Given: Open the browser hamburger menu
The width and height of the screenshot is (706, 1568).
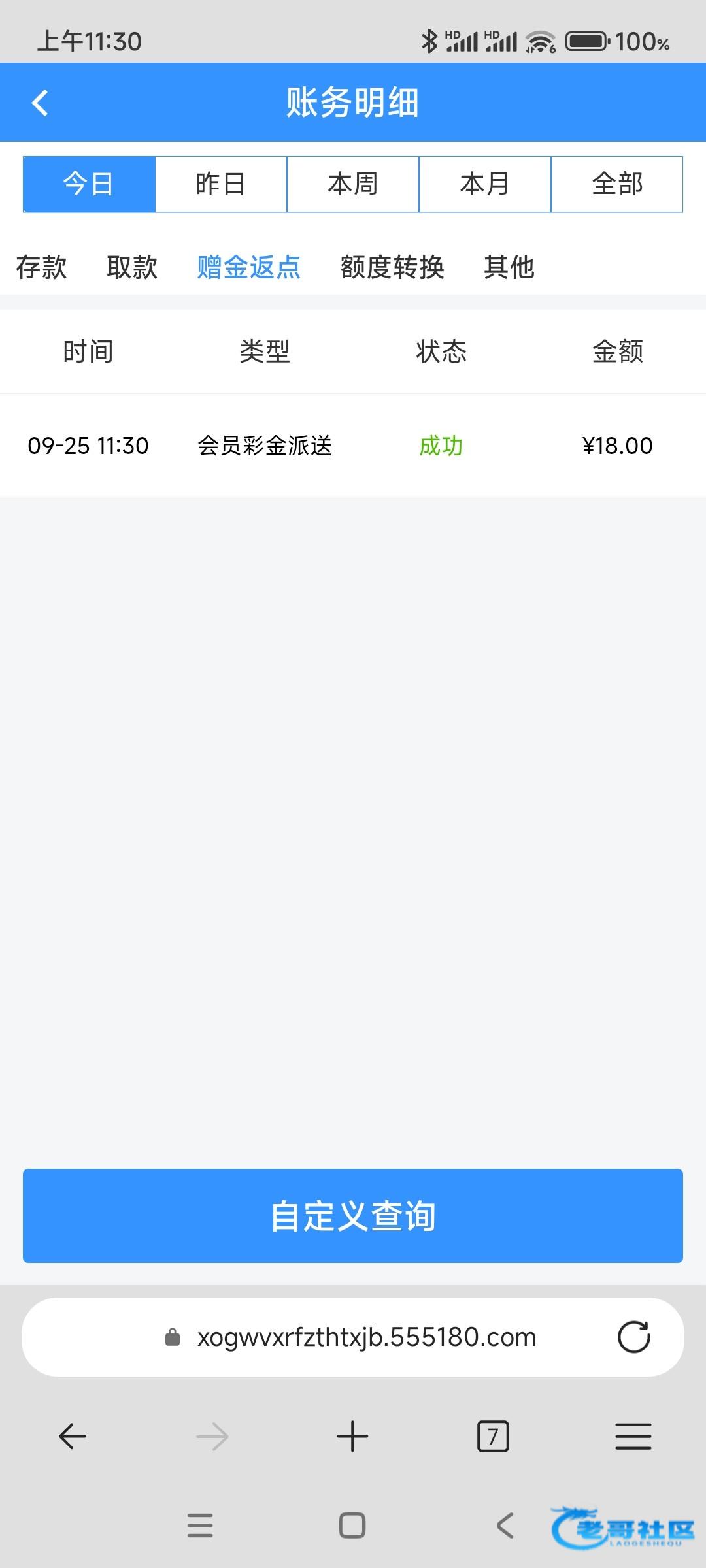Looking at the screenshot, I should [633, 1437].
